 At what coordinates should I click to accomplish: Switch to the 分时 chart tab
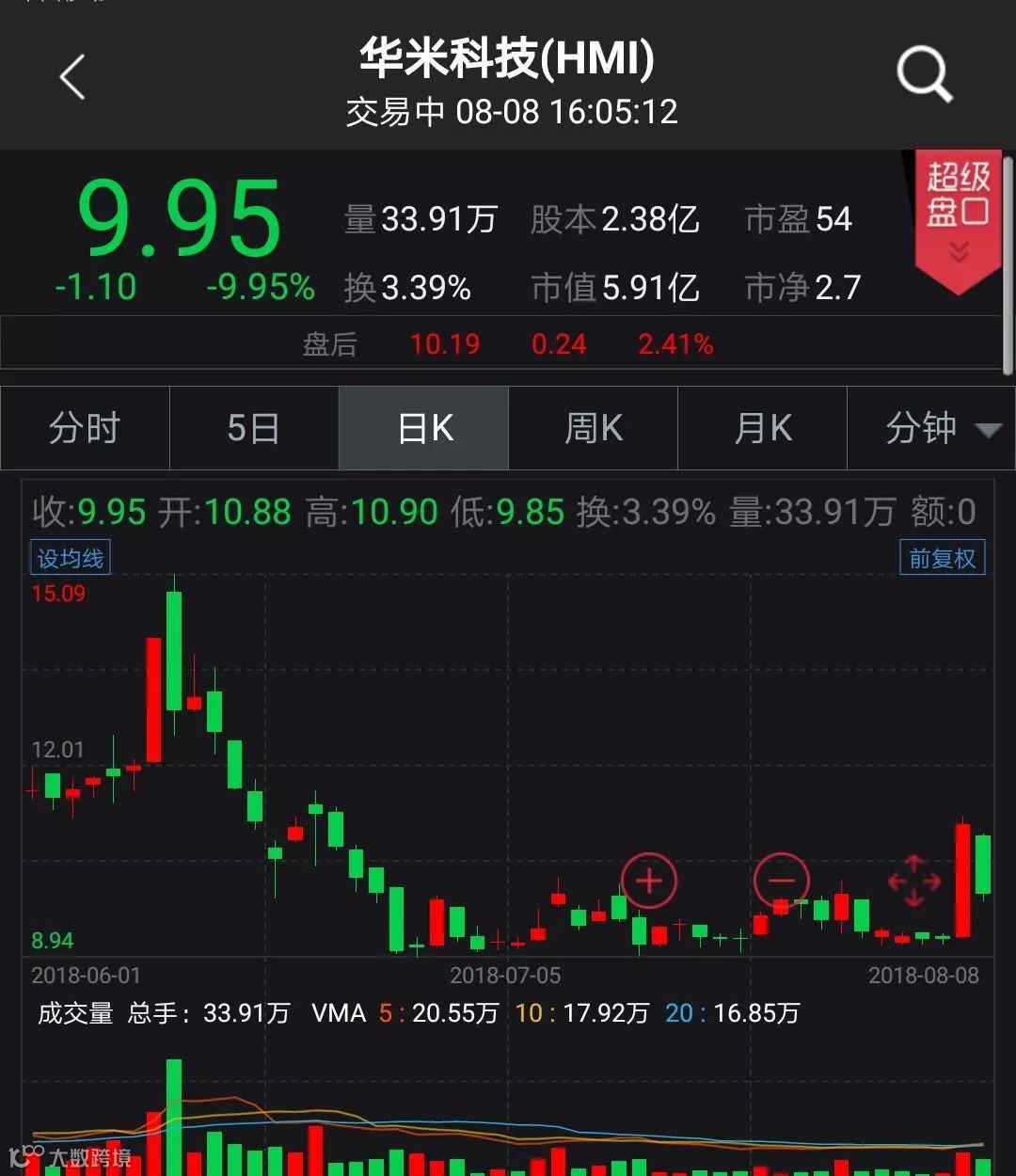click(85, 428)
